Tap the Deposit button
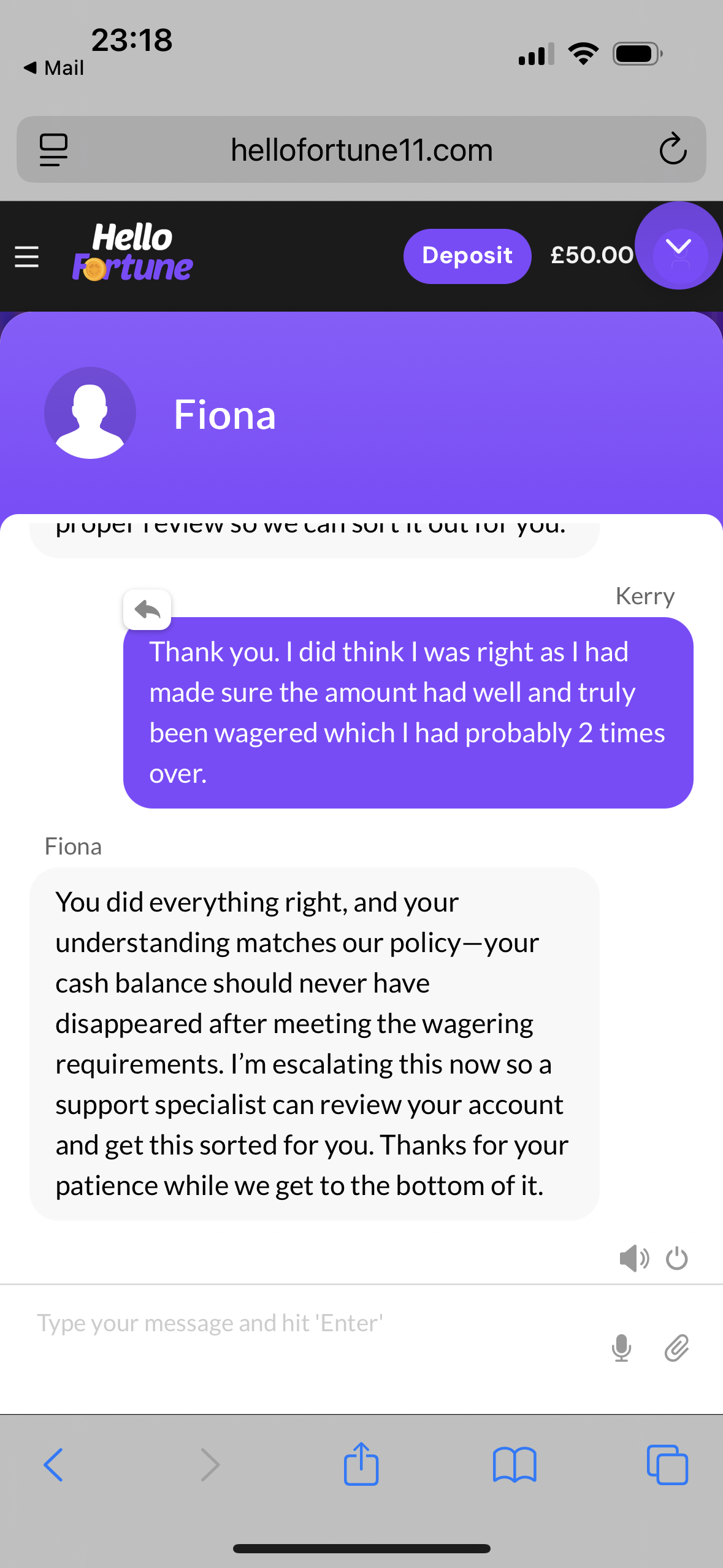 pos(467,256)
